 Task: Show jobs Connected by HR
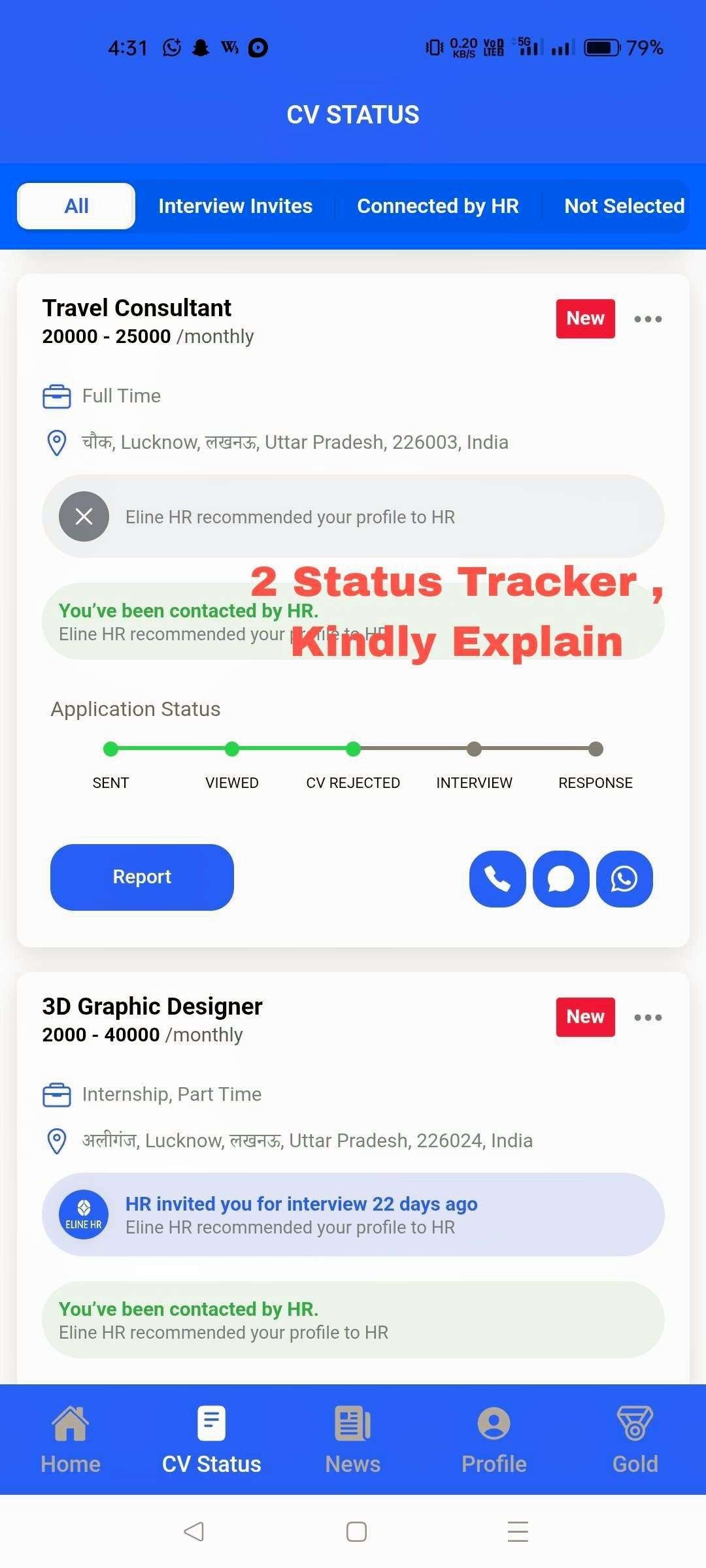tap(437, 206)
